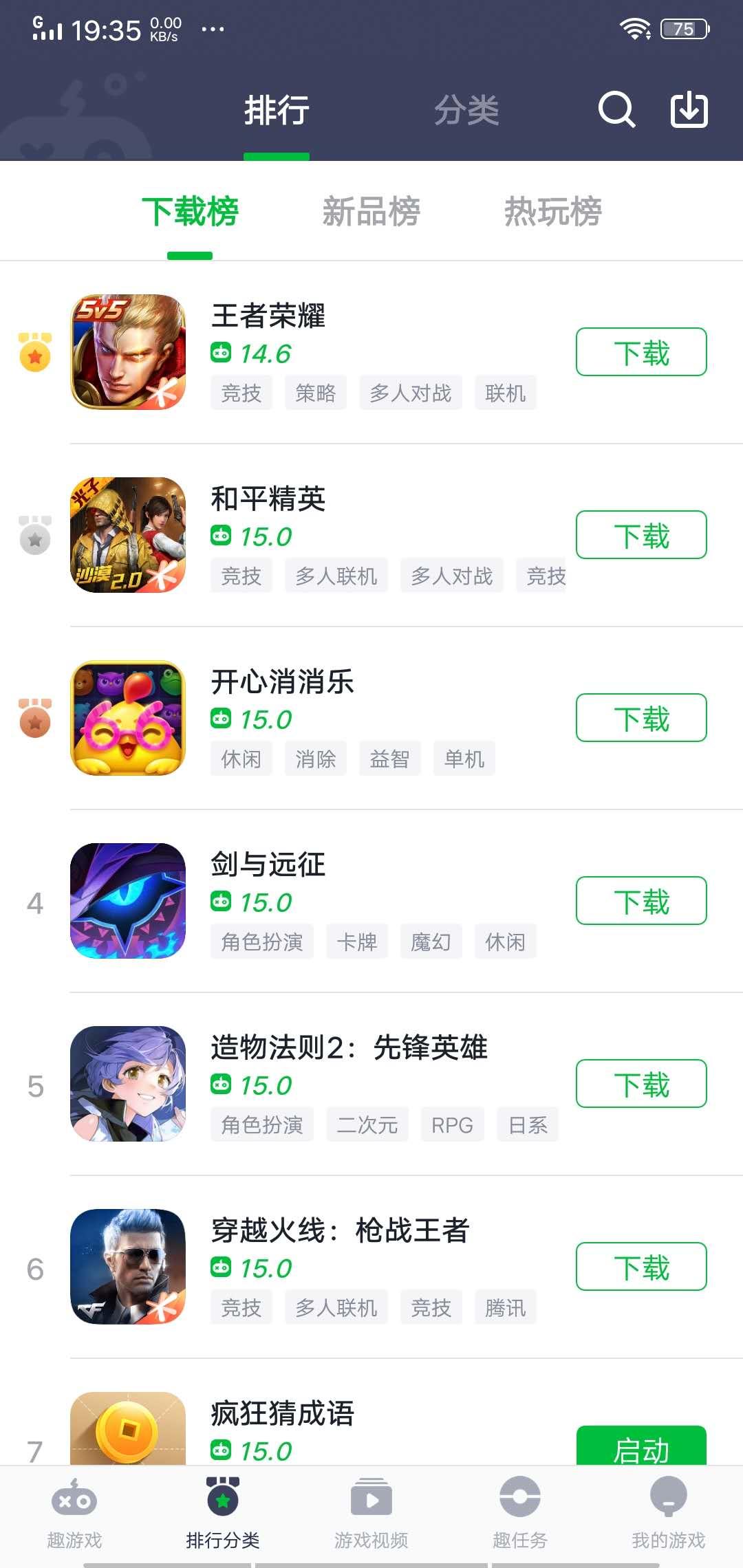The height and width of the screenshot is (1568, 743).
Task: Download 王者荣耀
Action: tap(640, 351)
